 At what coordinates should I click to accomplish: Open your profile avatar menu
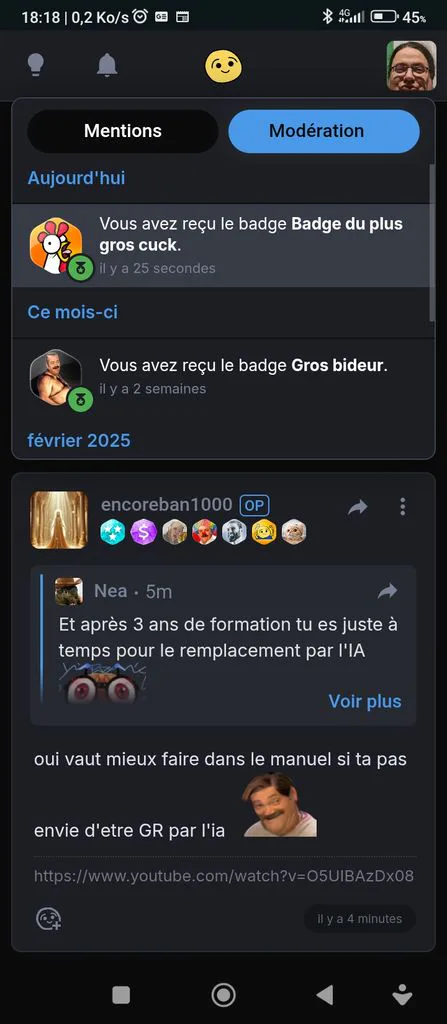tap(412, 65)
